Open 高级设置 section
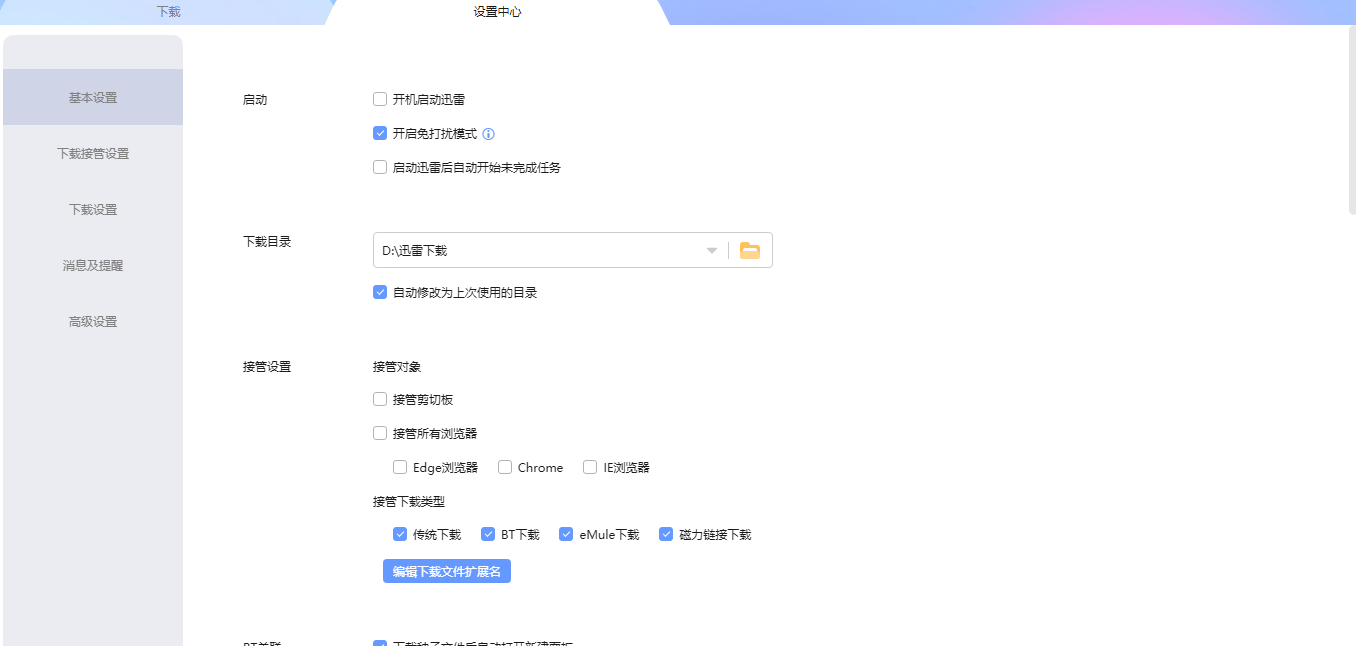Image resolution: width=1356 pixels, height=646 pixels. click(93, 322)
